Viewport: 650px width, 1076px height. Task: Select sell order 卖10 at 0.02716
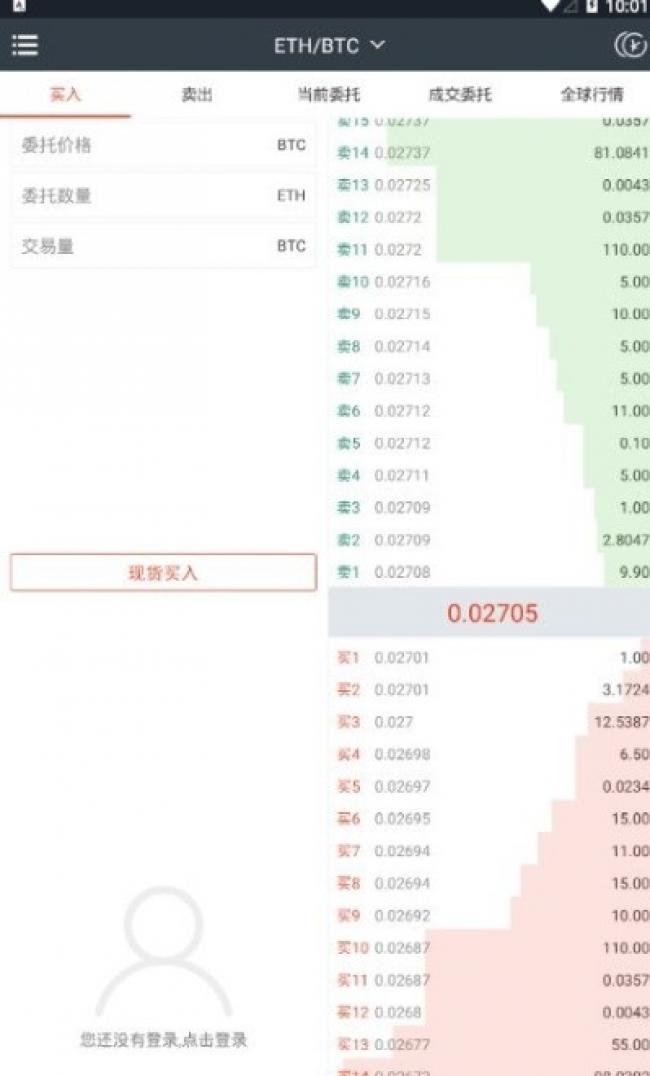click(490, 282)
